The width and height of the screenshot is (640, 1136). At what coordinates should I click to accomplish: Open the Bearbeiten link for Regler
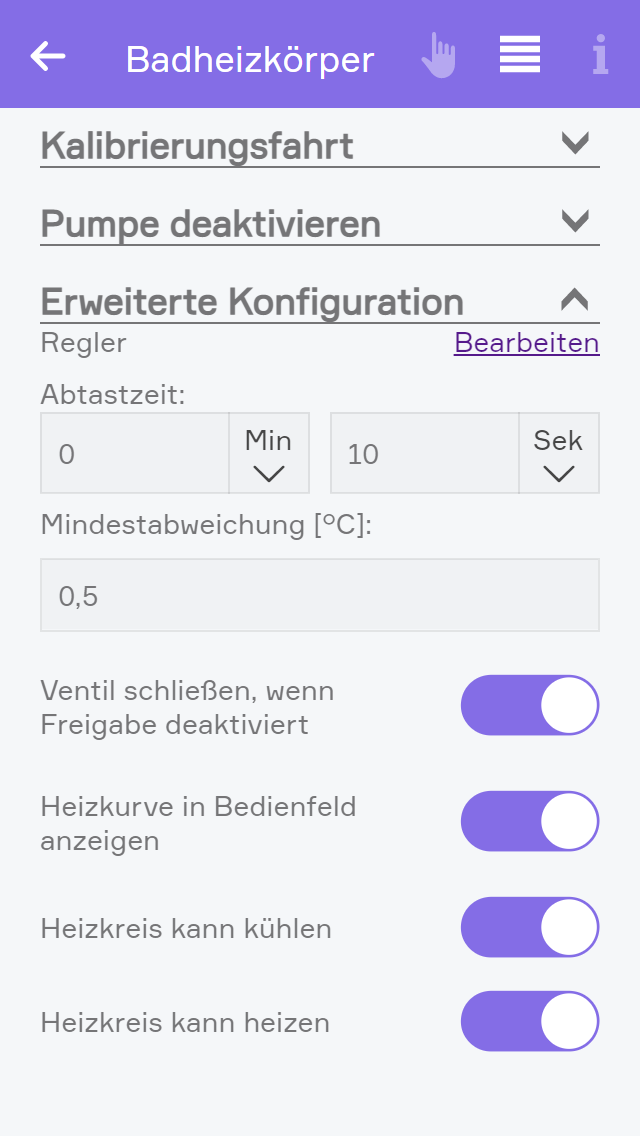(527, 343)
